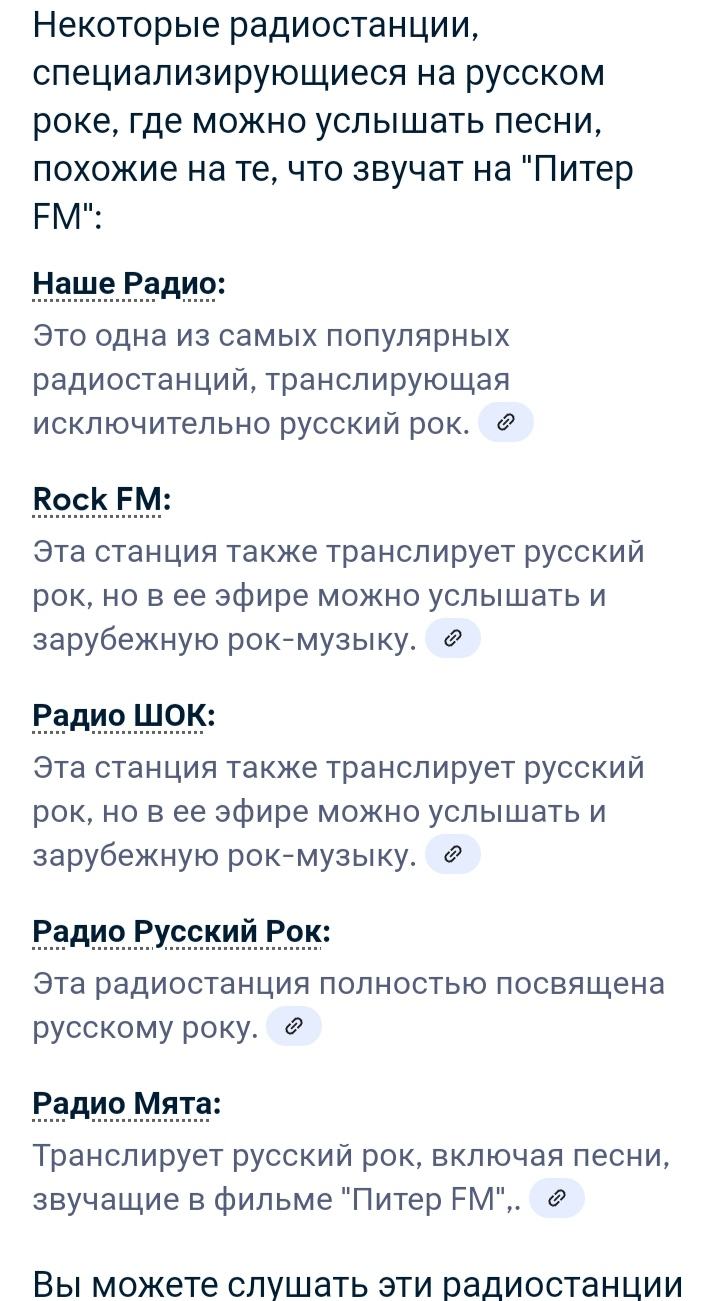Select the underlined Радио ШОК heading

(119, 716)
